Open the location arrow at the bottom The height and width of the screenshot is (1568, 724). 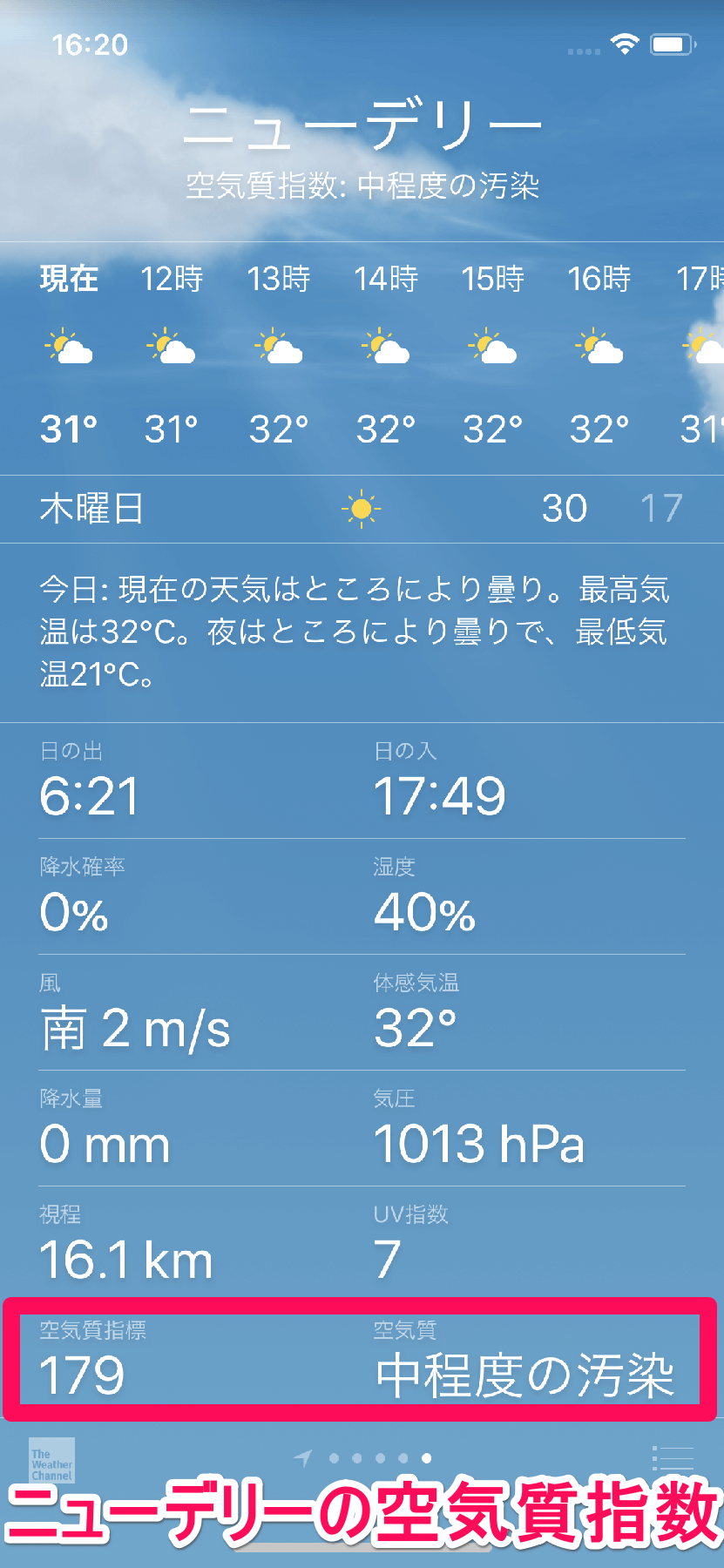[x=304, y=1456]
